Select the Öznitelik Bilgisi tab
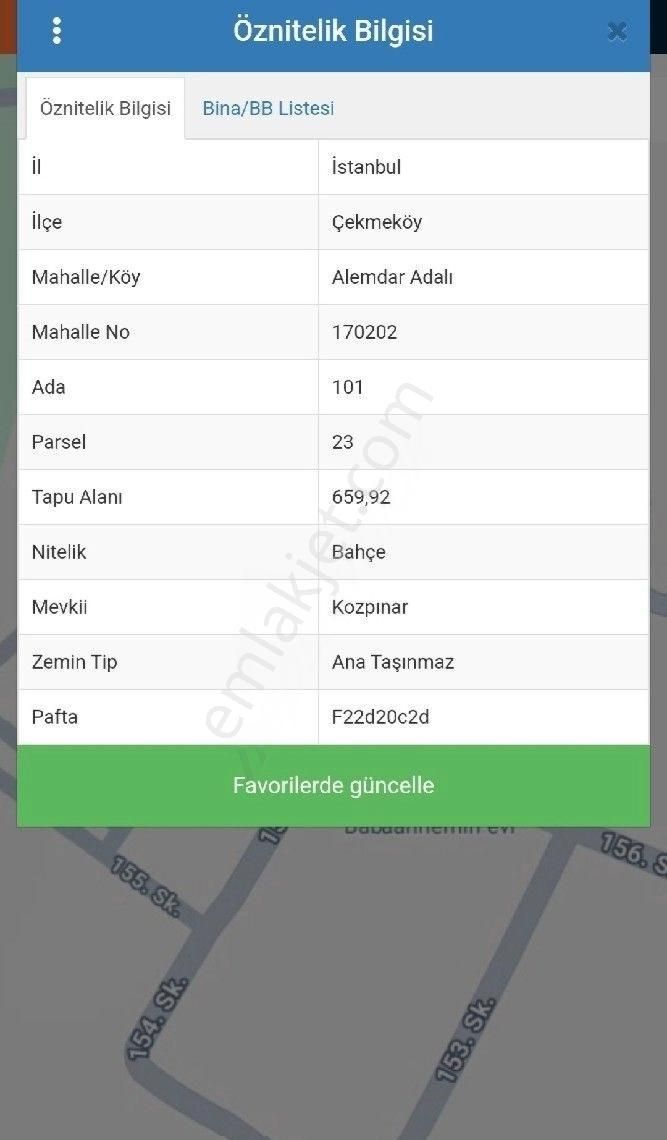The height and width of the screenshot is (1140, 667). (x=105, y=108)
